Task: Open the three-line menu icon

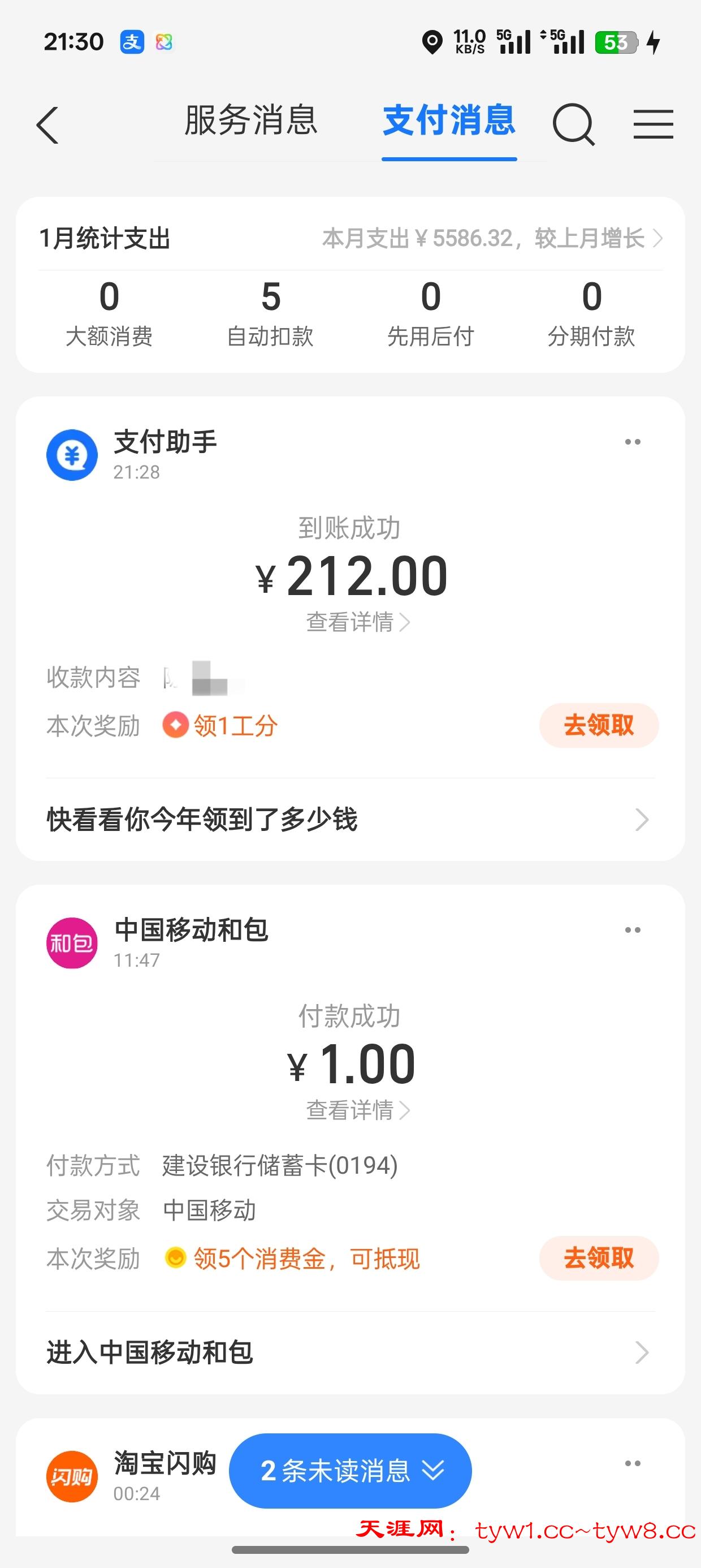Action: pos(653,125)
